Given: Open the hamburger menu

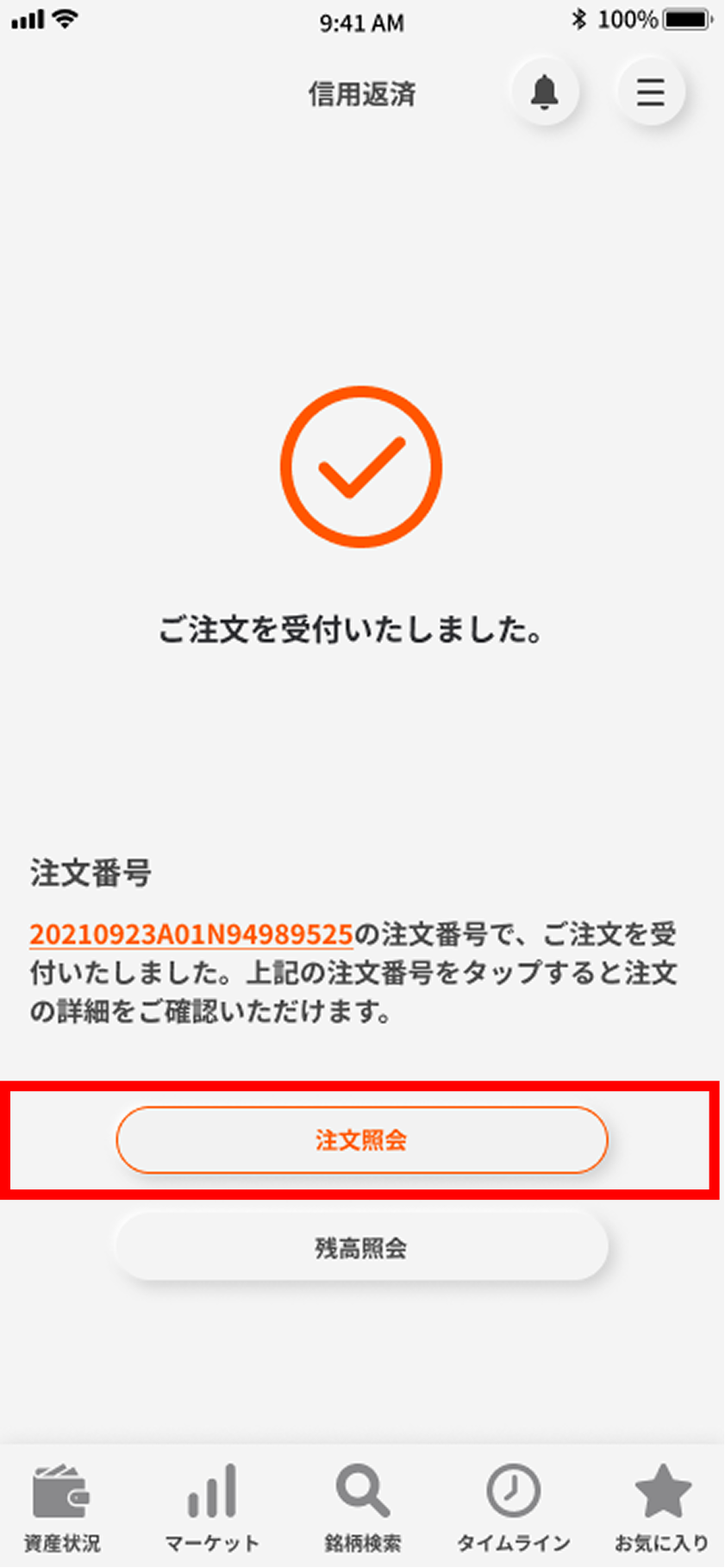Looking at the screenshot, I should pos(651,91).
